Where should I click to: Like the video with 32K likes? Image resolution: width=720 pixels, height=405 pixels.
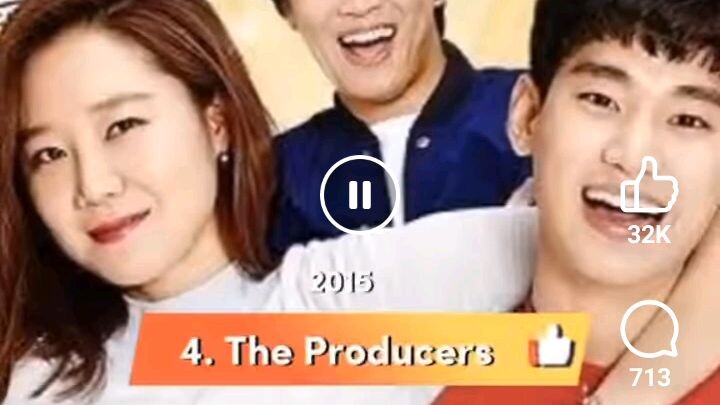click(x=649, y=187)
